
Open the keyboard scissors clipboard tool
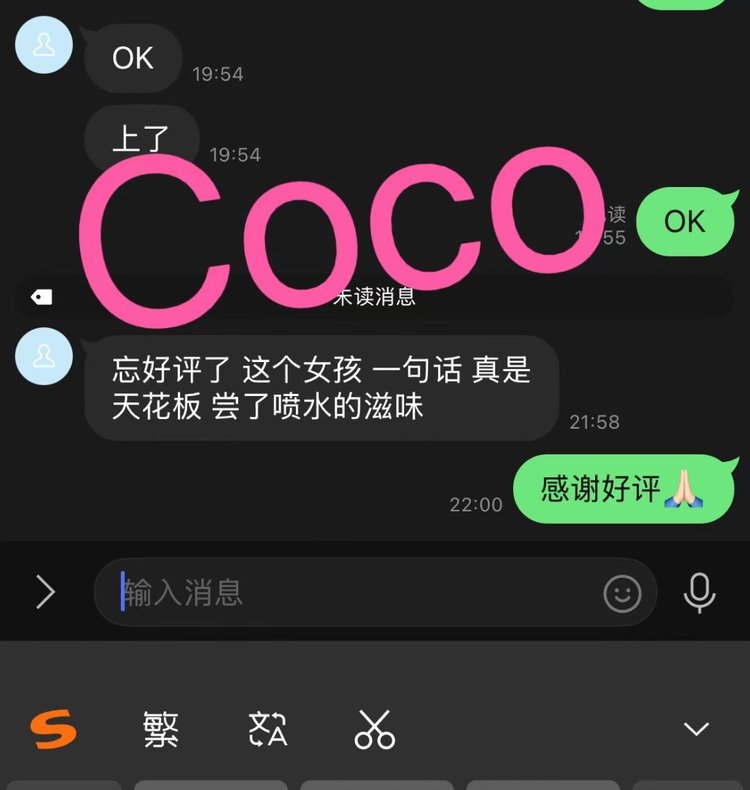pyautogui.click(x=375, y=729)
